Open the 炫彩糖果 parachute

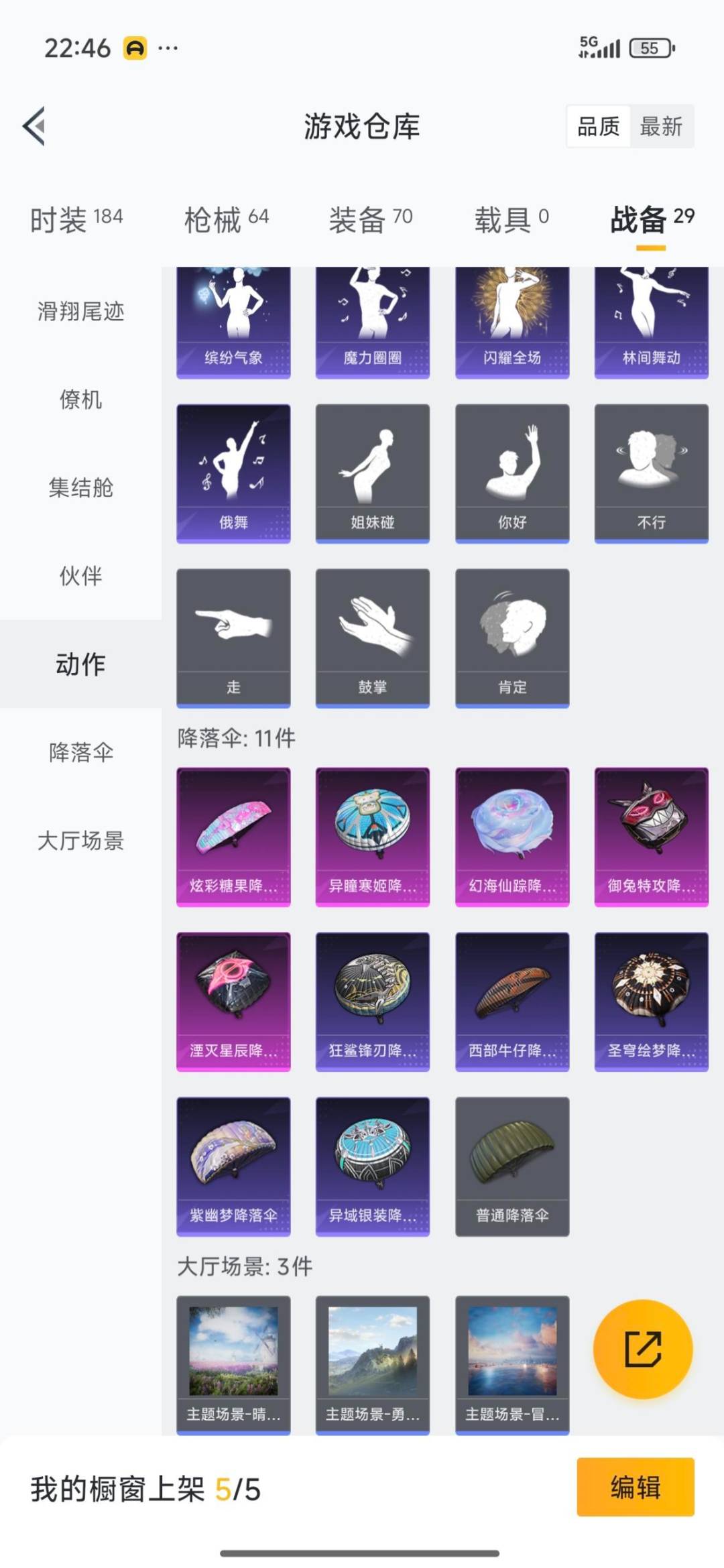(x=233, y=836)
